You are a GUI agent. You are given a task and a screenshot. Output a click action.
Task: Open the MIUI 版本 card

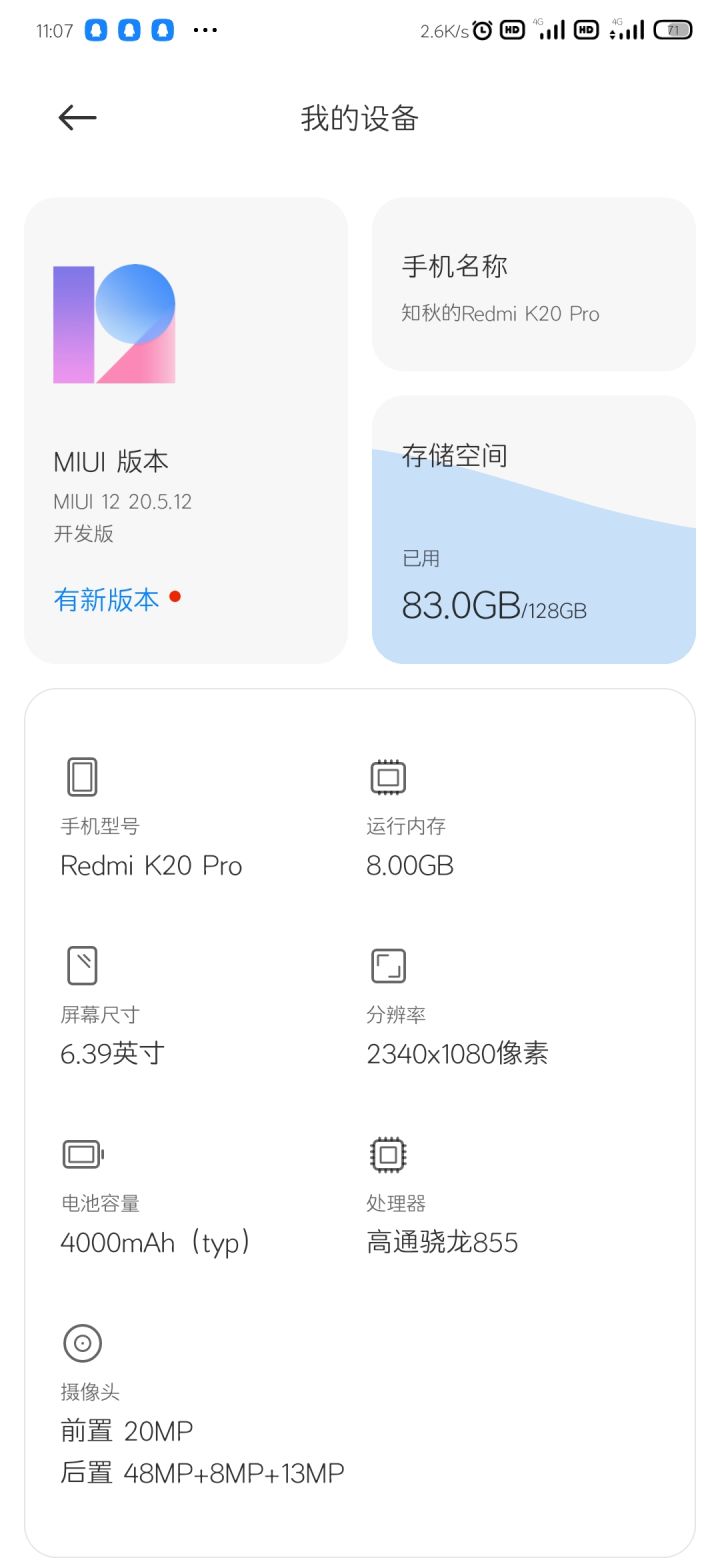tap(186, 430)
